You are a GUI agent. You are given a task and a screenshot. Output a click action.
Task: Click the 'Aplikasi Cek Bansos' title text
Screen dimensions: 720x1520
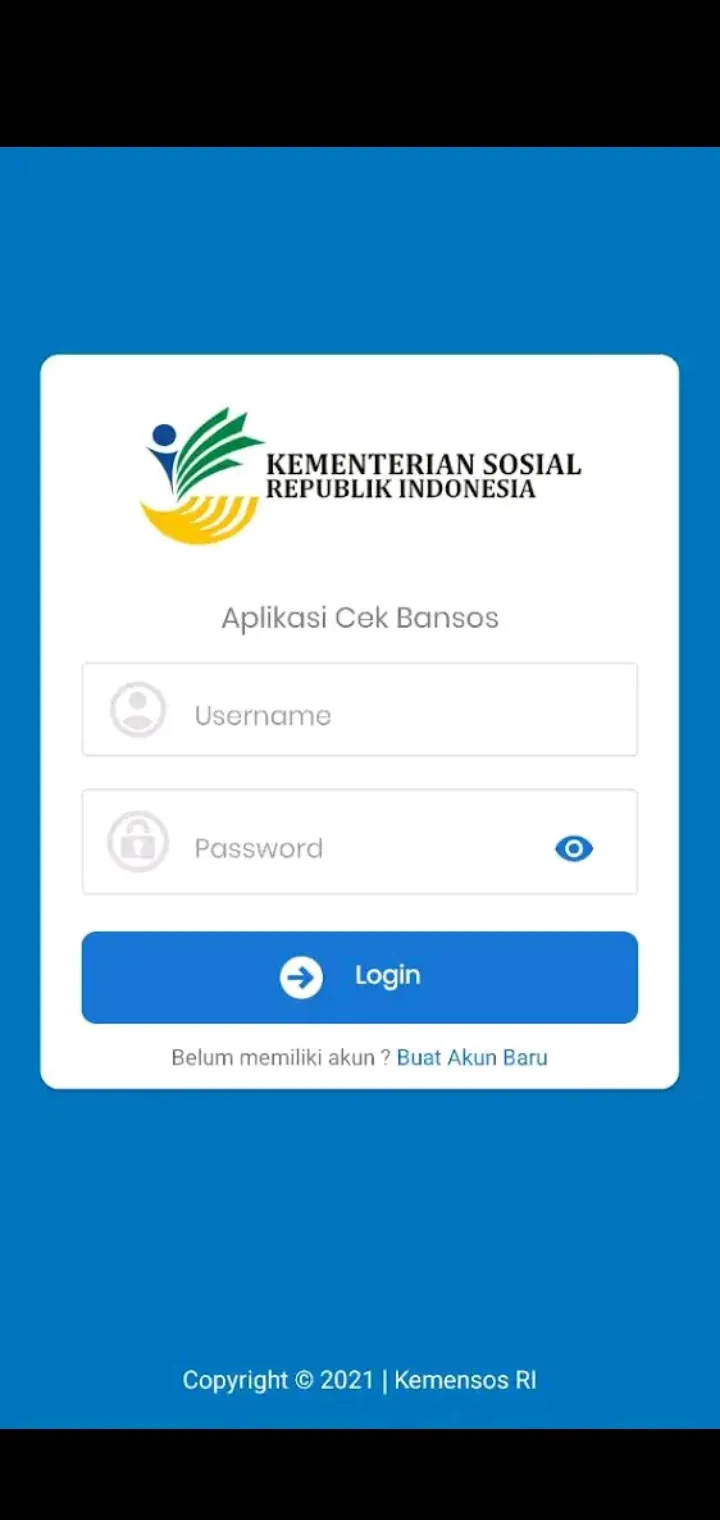[360, 618]
